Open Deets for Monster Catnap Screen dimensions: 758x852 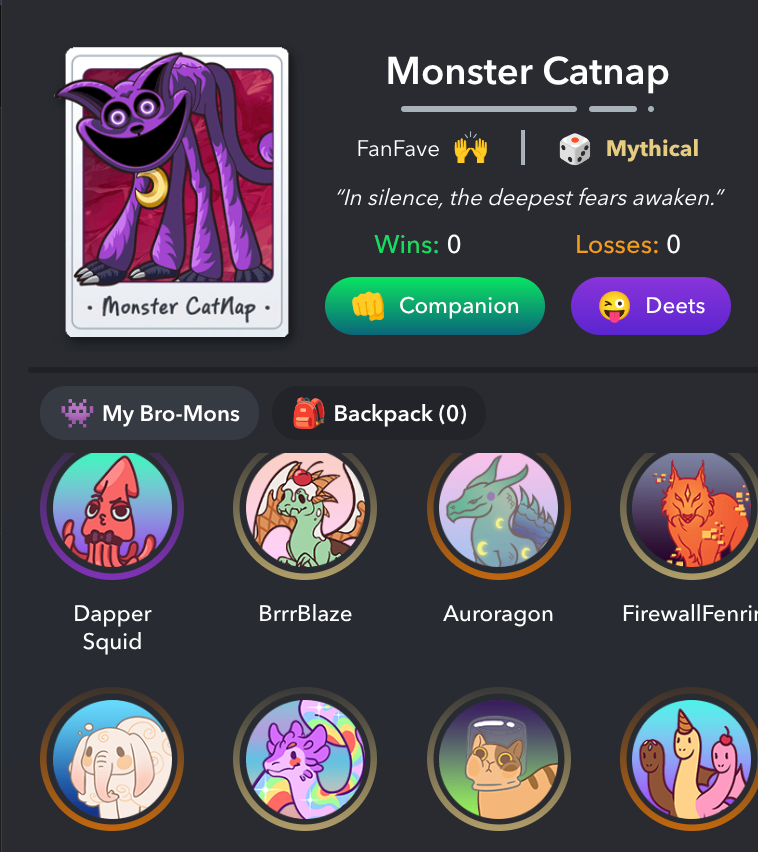650,306
